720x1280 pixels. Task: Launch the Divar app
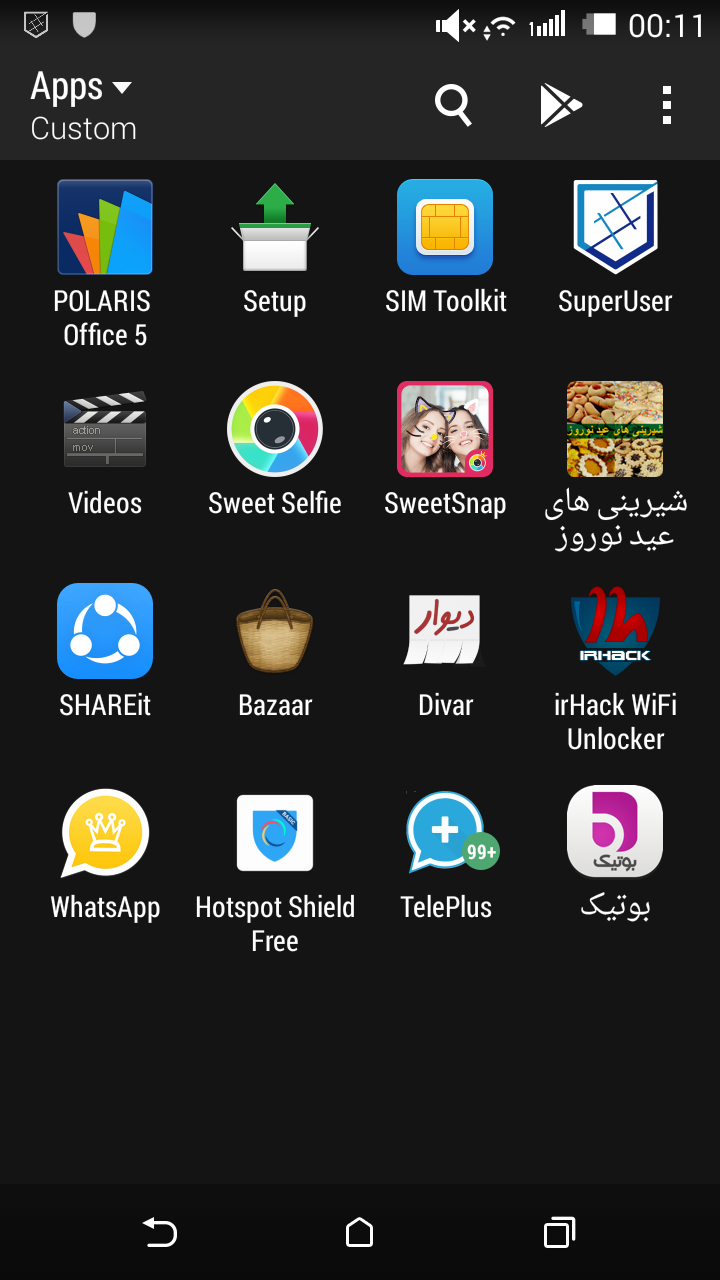pyautogui.click(x=445, y=631)
